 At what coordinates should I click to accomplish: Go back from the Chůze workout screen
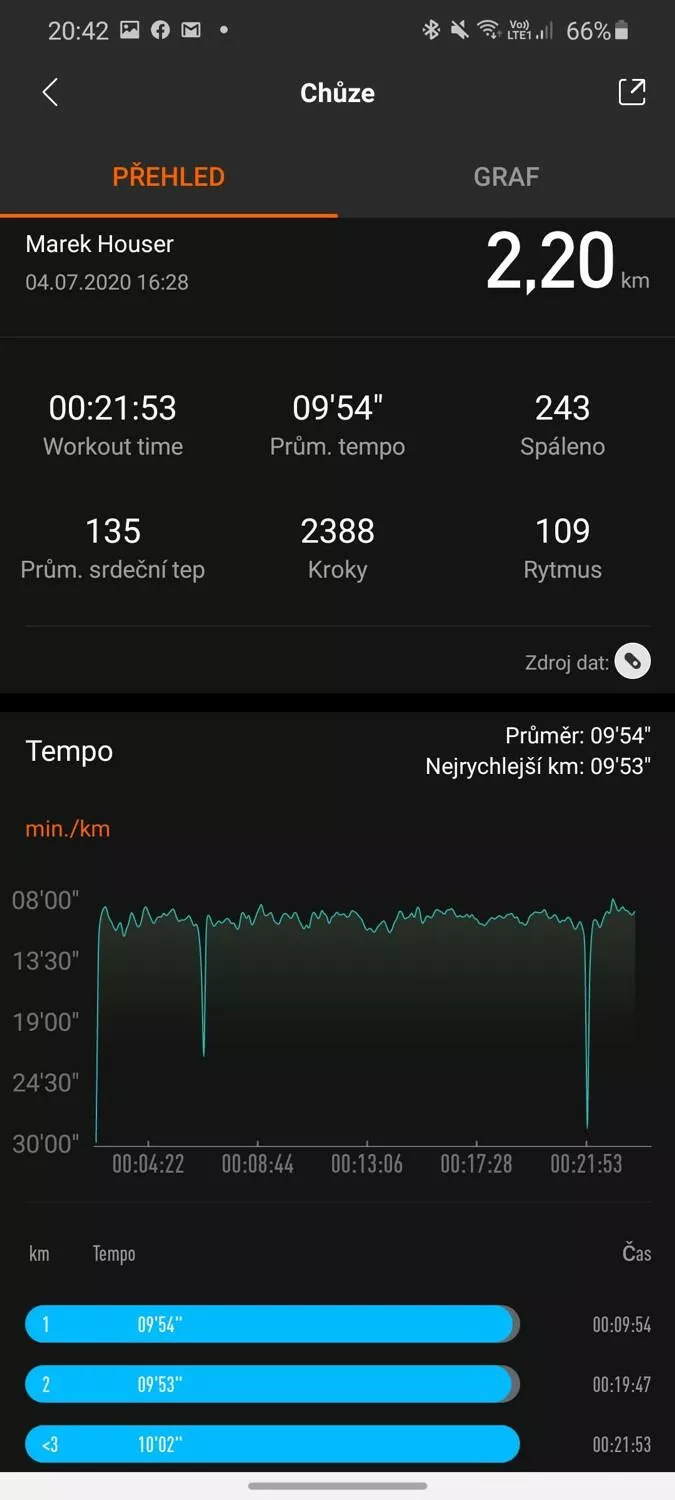click(50, 93)
